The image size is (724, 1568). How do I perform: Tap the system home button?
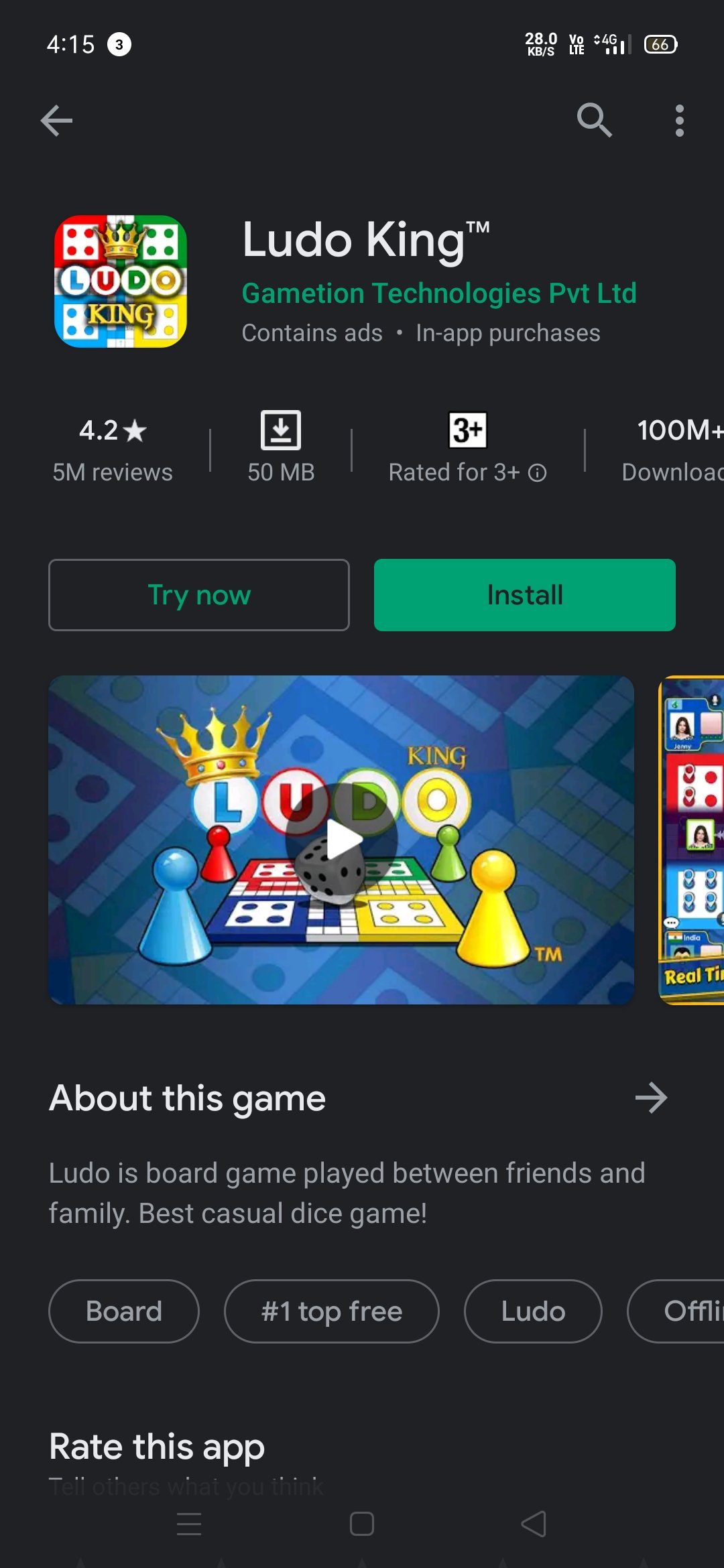coord(362,1524)
